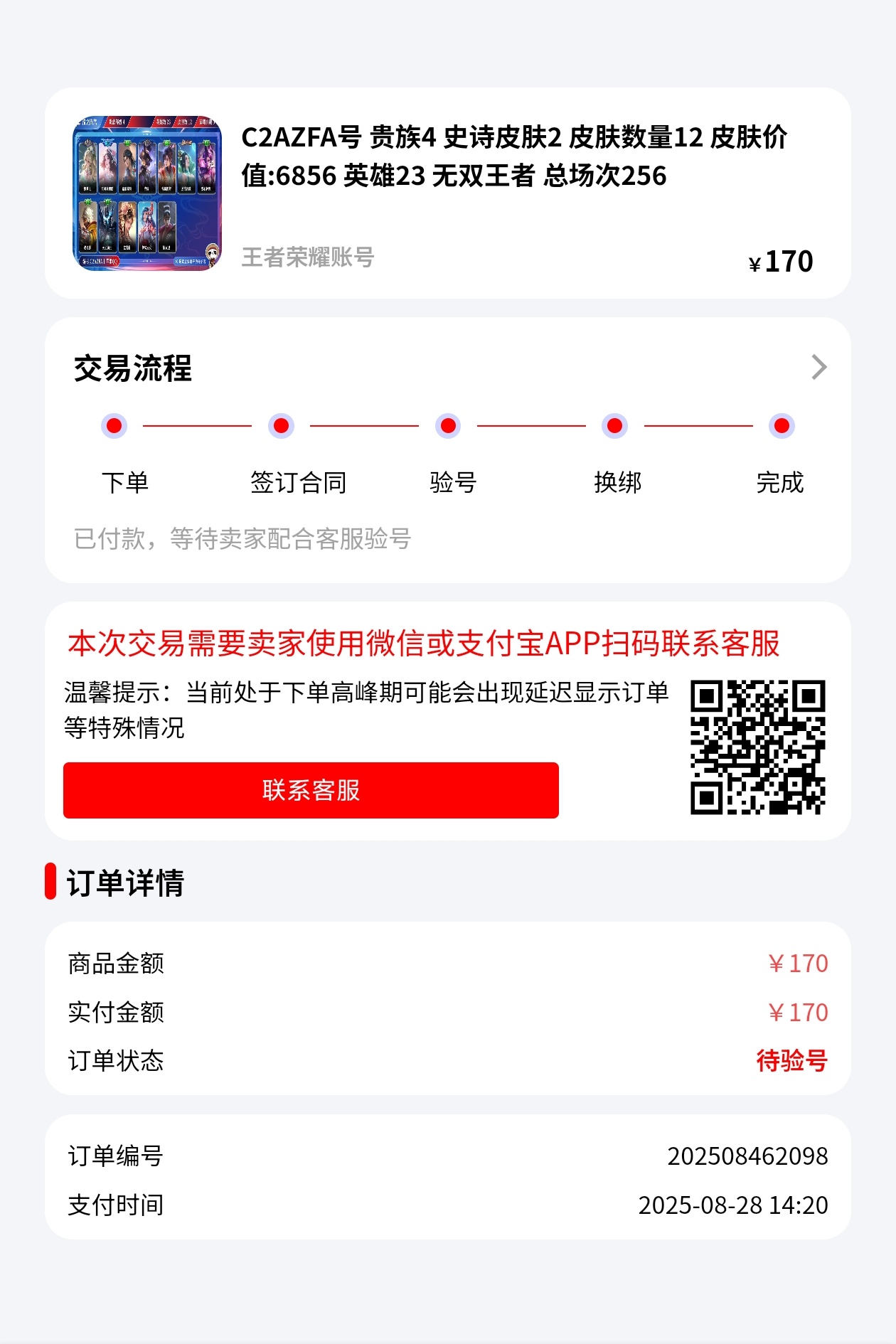Viewport: 896px width, 1344px height.
Task: Tap the 联系客服 red button
Action: tap(311, 790)
